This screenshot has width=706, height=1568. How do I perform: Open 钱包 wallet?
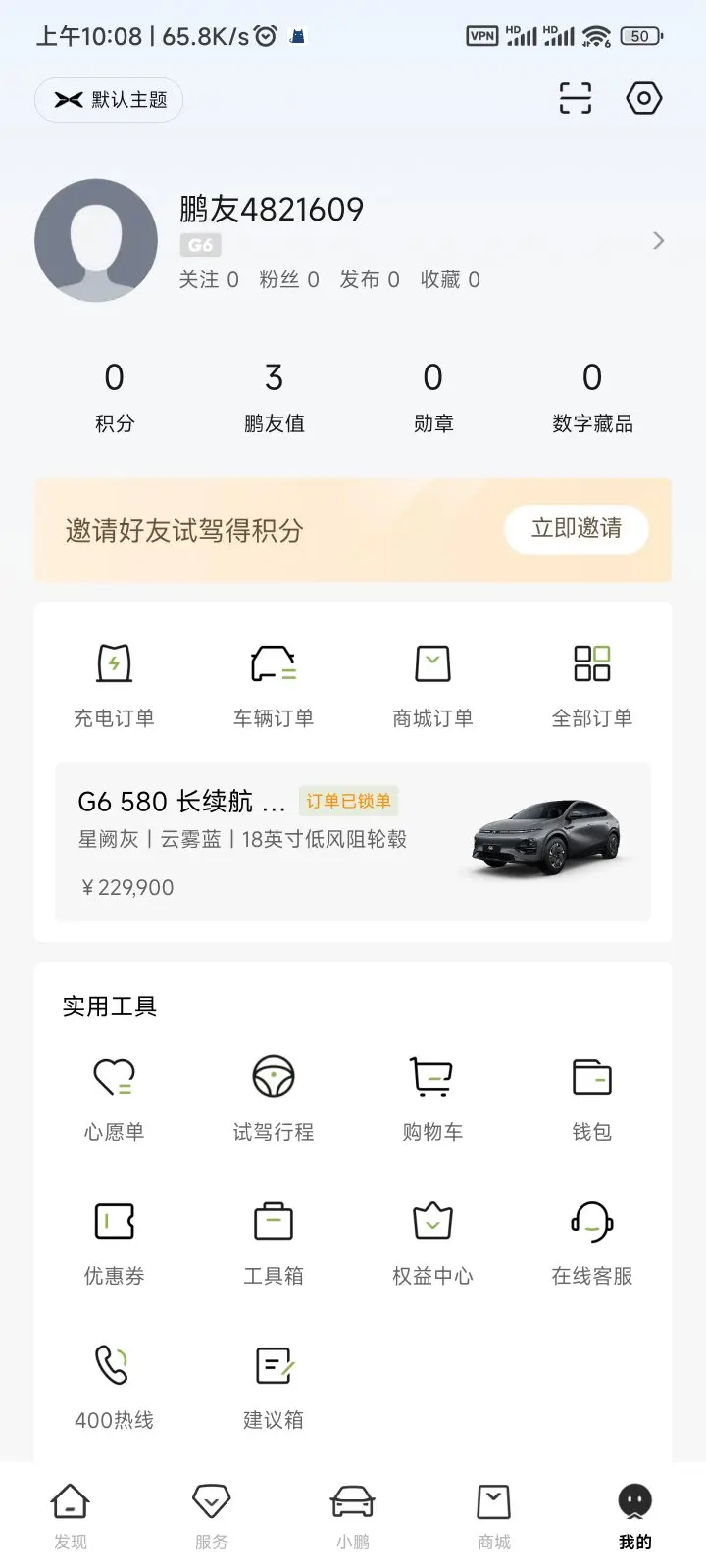tap(591, 1099)
